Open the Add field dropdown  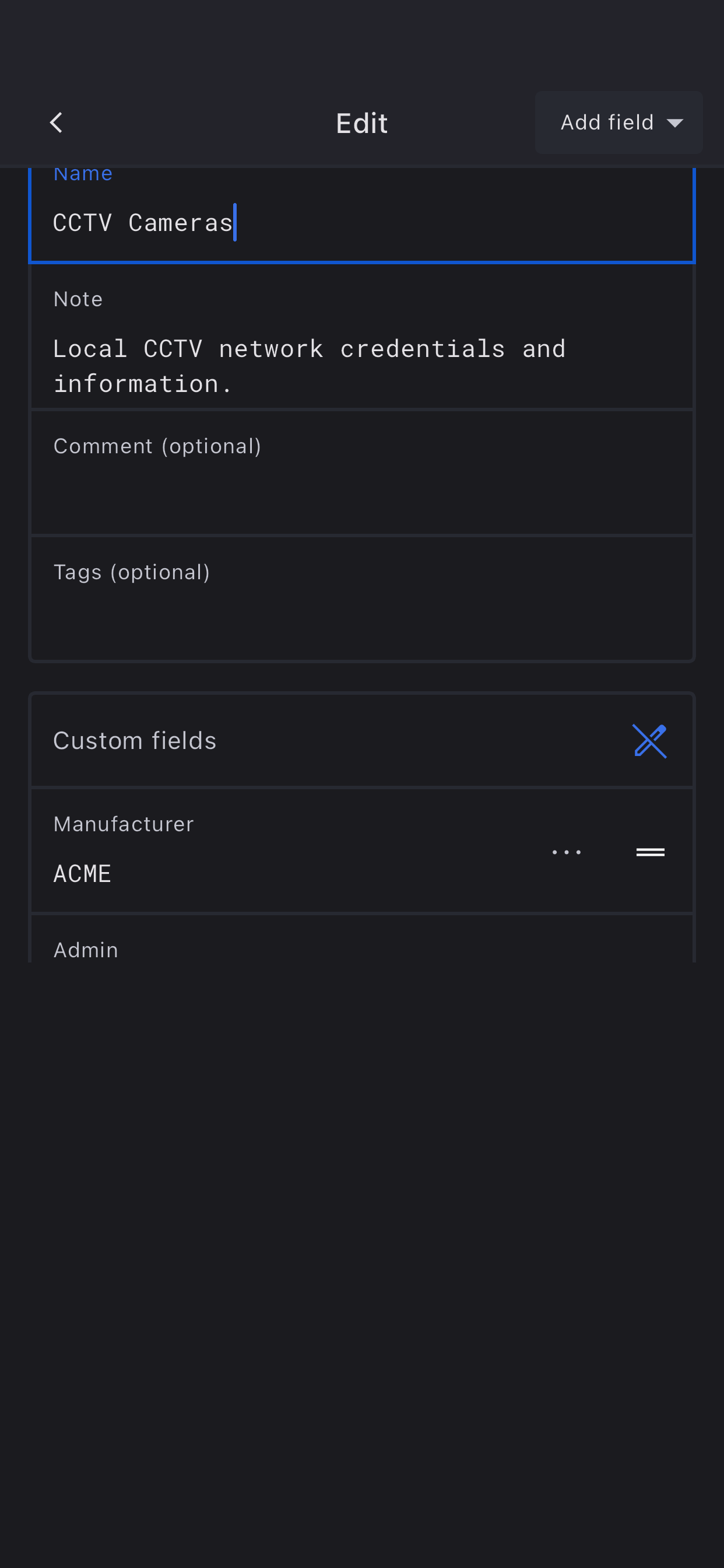tap(618, 123)
